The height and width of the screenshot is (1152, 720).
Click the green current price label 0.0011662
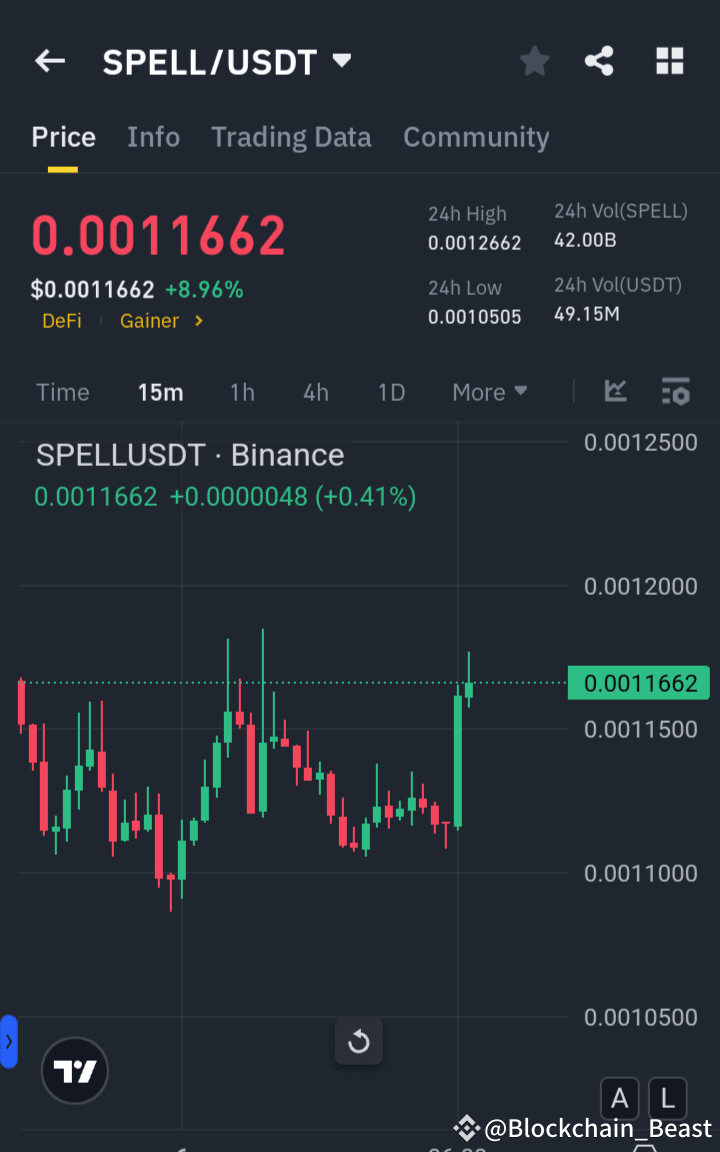pos(639,683)
